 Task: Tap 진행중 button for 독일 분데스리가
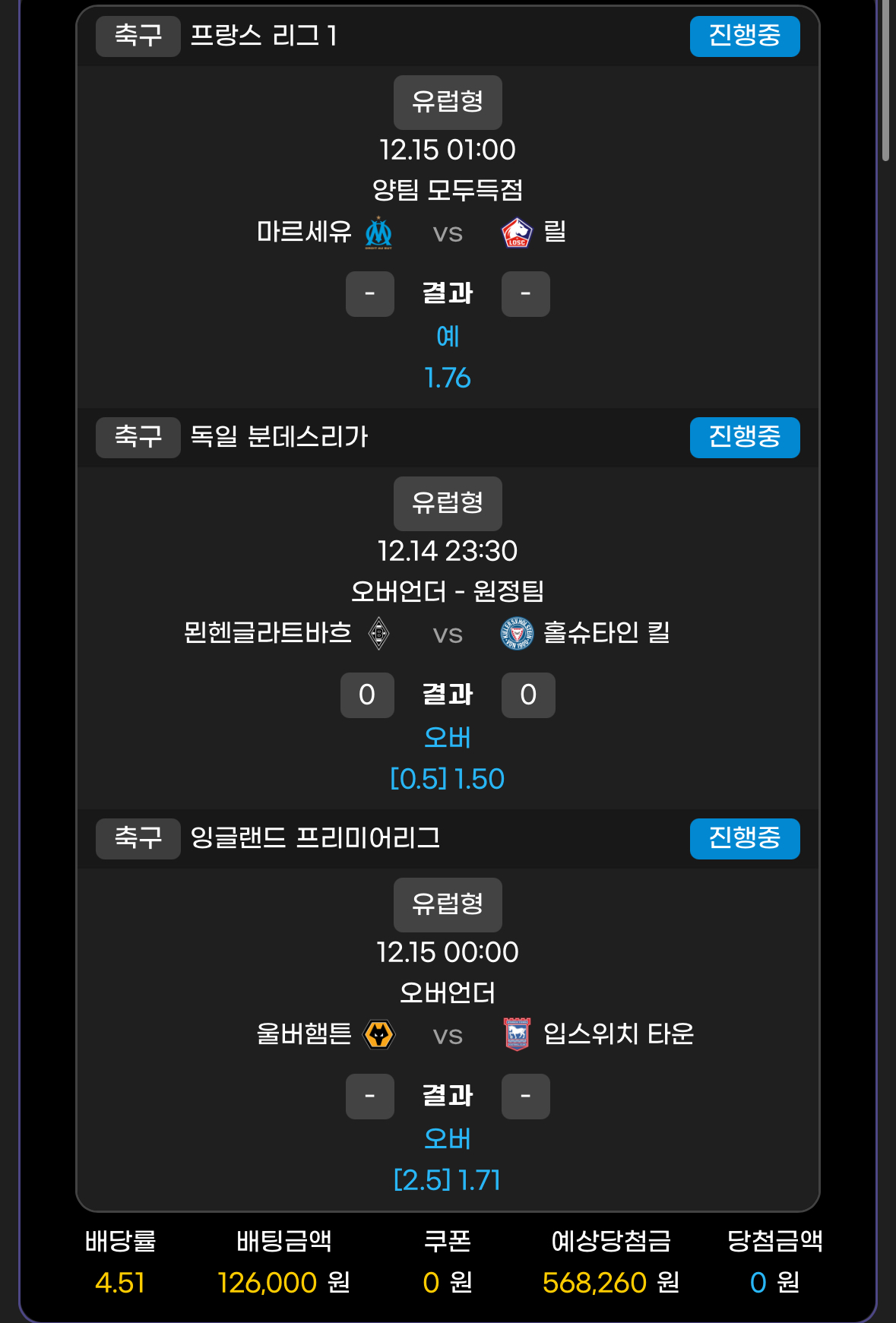[x=744, y=437]
